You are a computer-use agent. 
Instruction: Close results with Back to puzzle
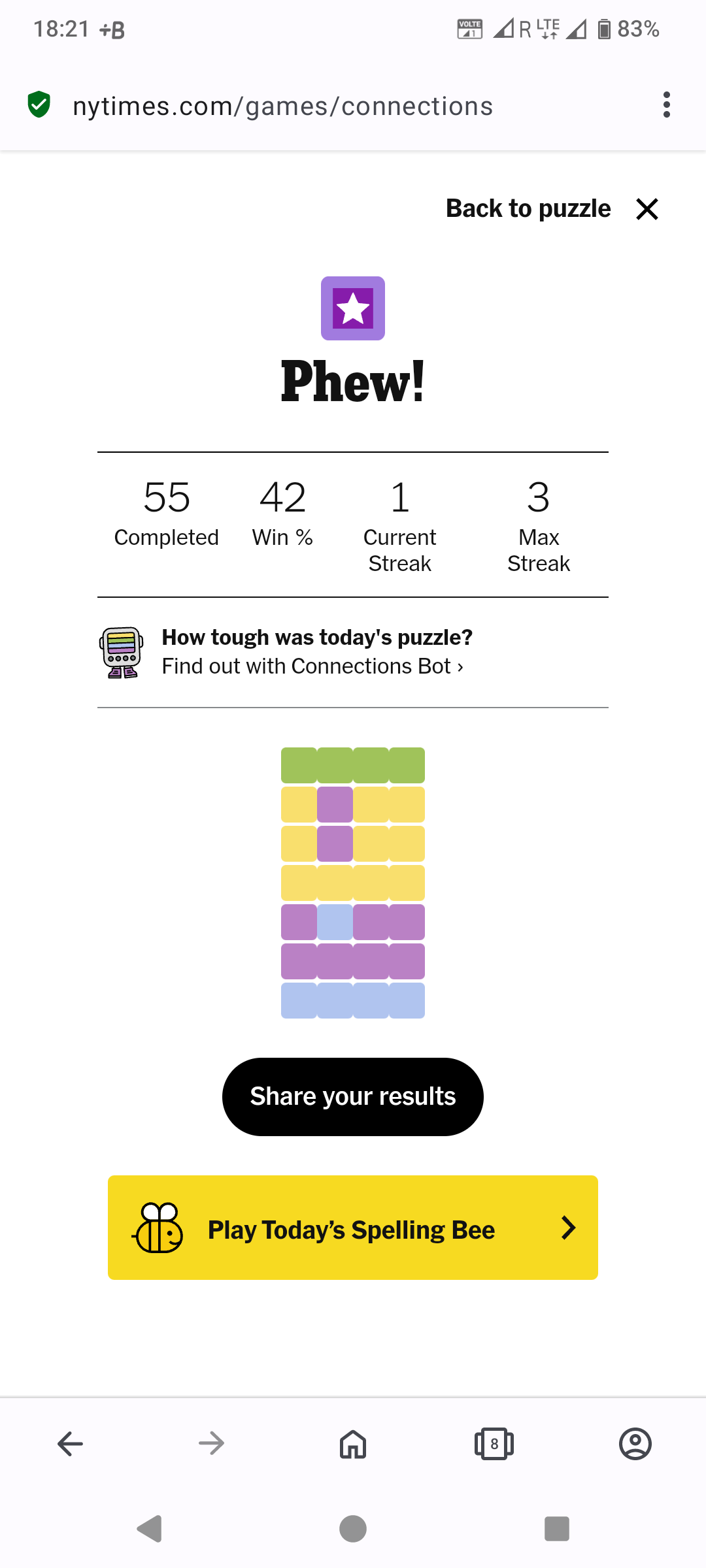[x=552, y=209]
